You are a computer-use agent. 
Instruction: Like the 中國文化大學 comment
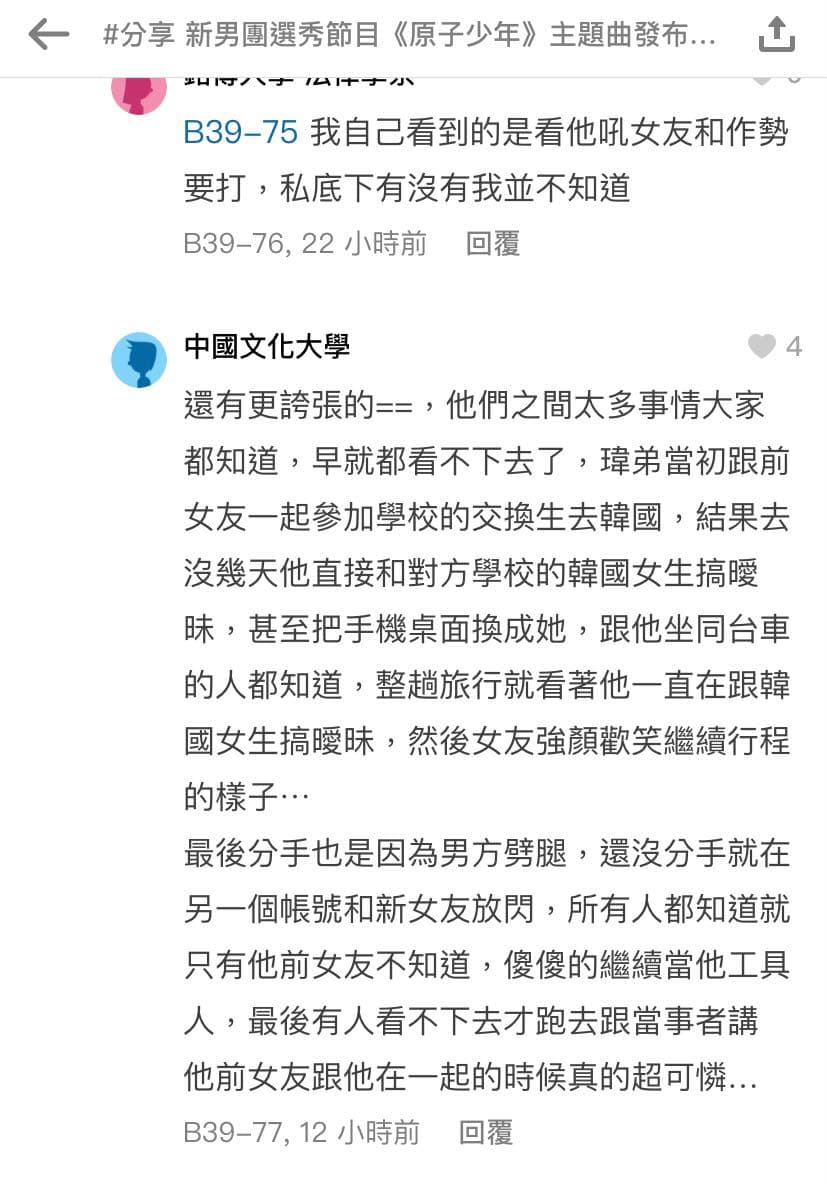point(763,347)
